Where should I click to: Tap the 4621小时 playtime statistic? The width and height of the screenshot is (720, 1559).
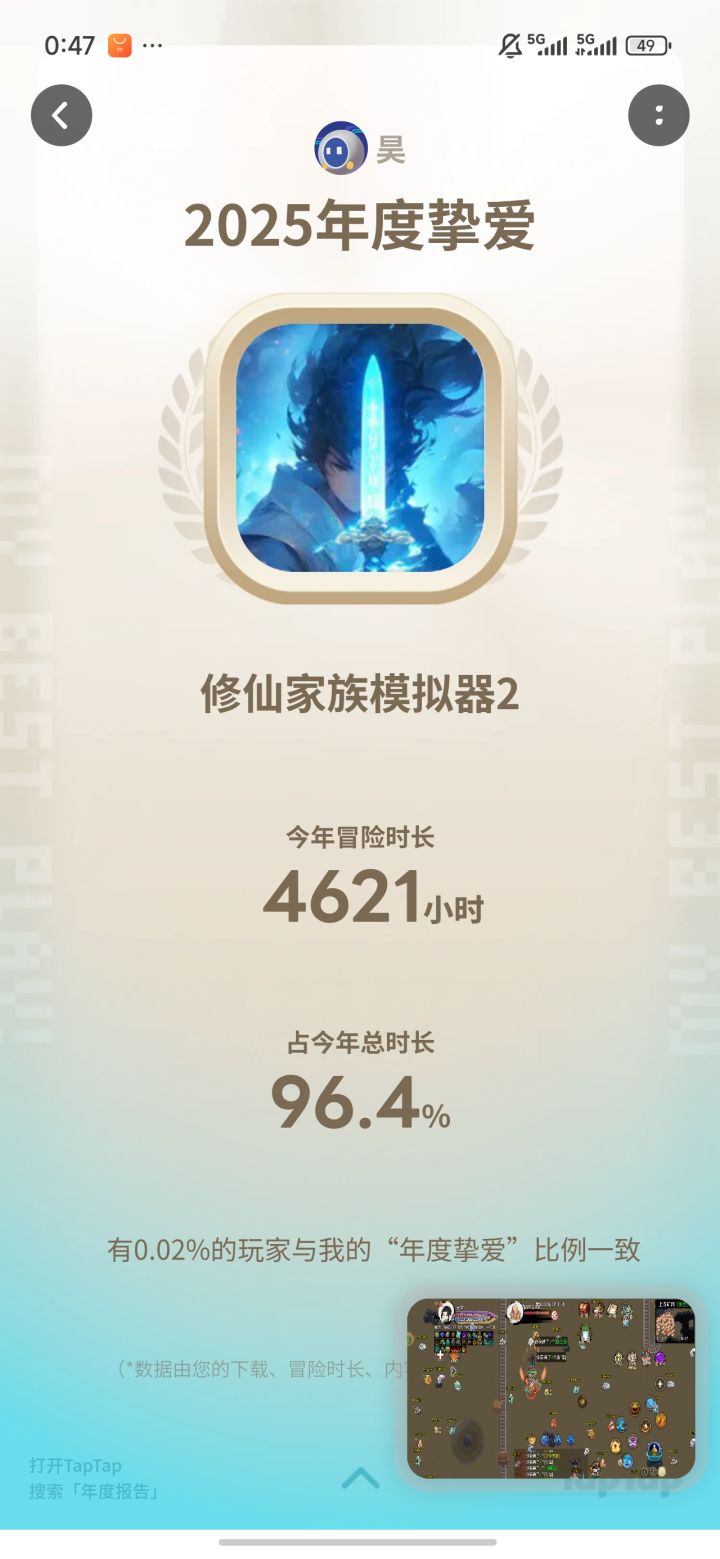click(358, 899)
